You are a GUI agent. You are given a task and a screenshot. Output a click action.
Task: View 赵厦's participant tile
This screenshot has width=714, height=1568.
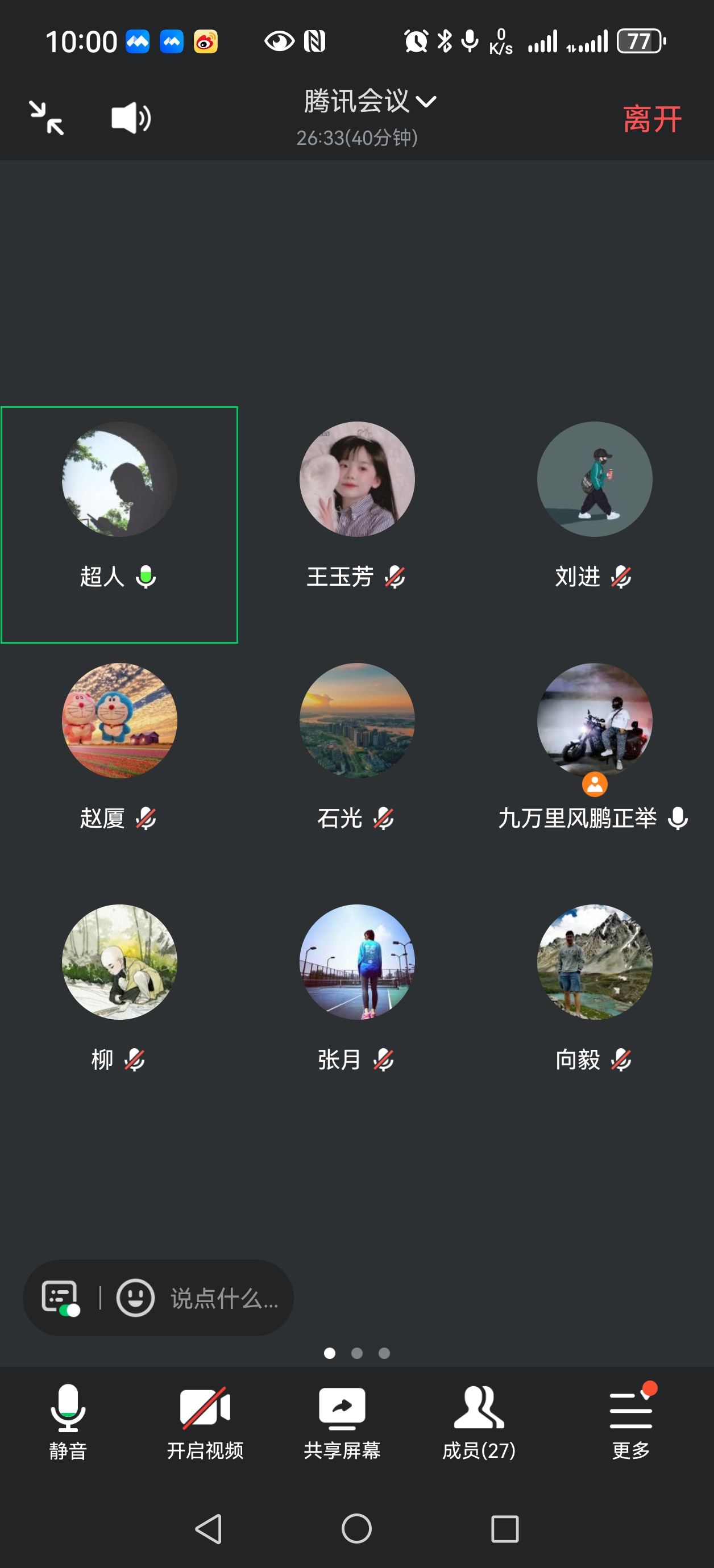pyautogui.click(x=119, y=721)
